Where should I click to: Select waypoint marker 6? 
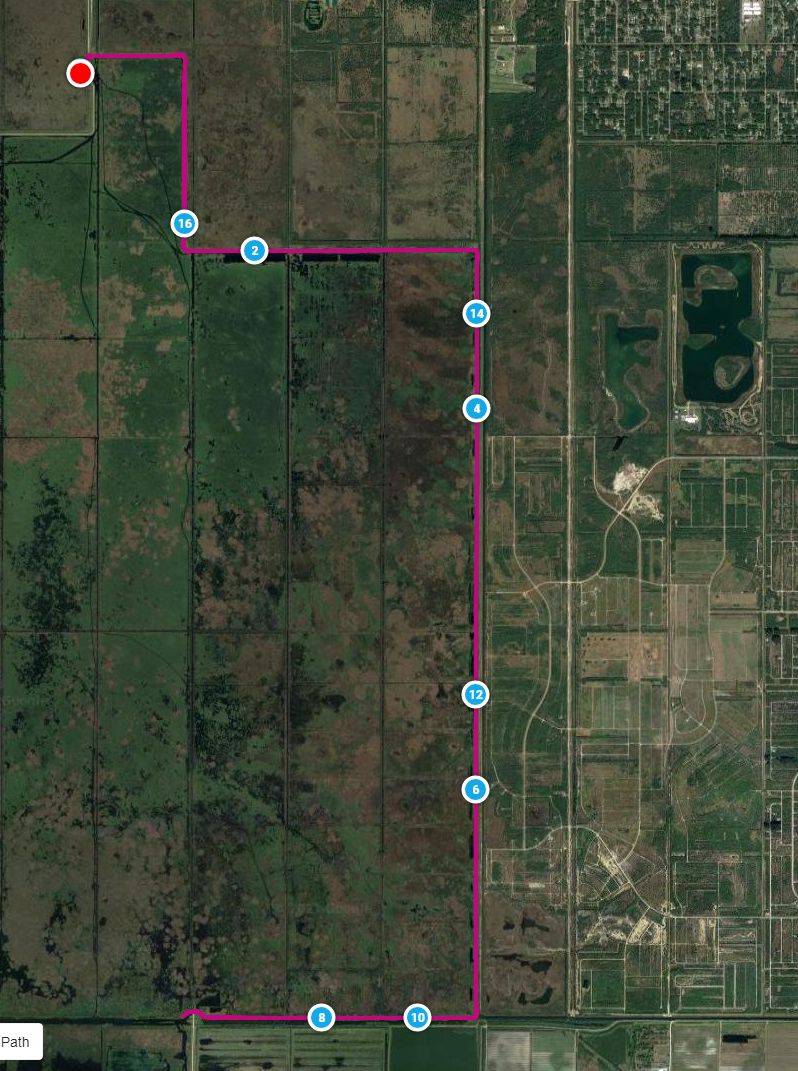476,789
